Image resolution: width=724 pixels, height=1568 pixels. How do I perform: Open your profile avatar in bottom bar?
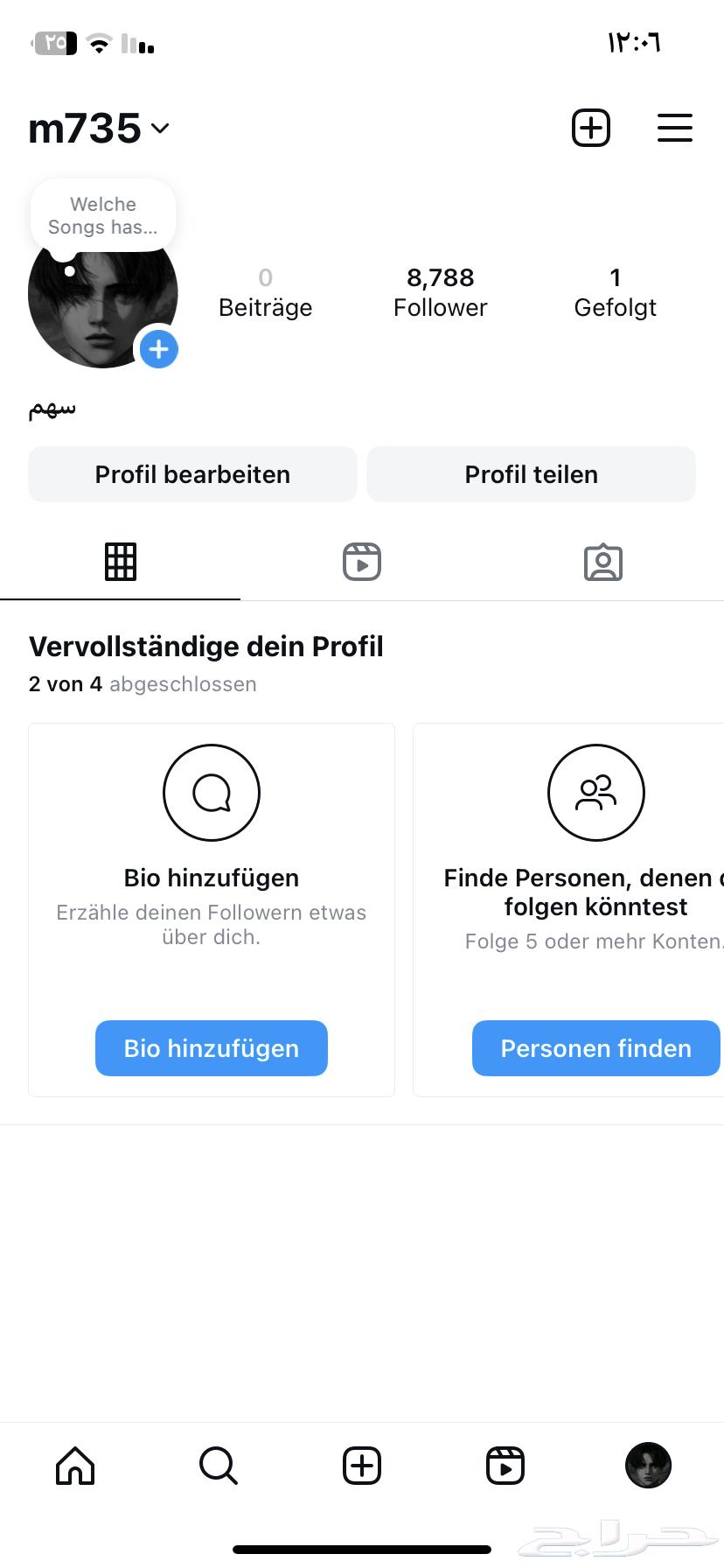648,1466
